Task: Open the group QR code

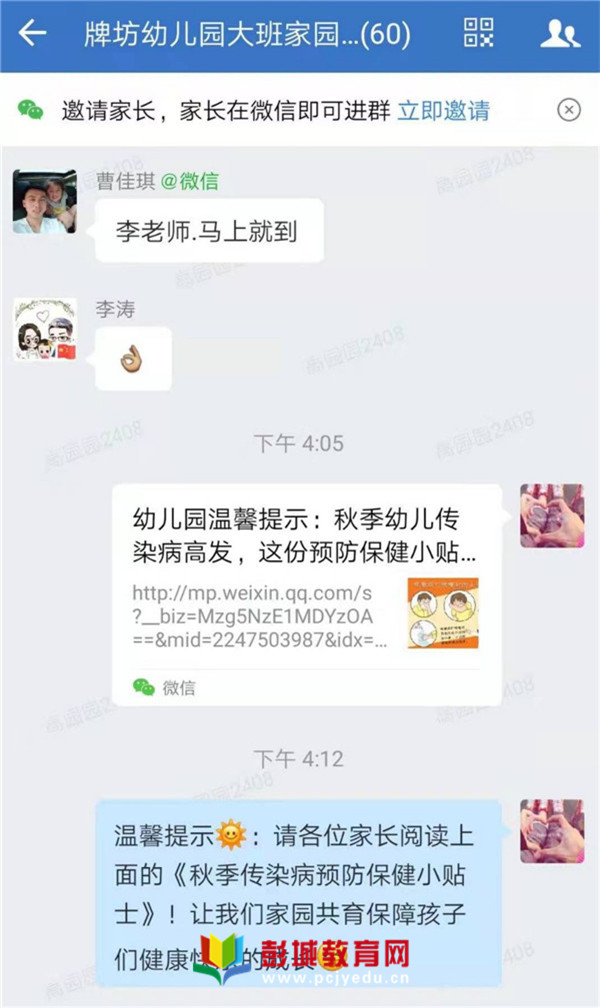Action: (479, 33)
